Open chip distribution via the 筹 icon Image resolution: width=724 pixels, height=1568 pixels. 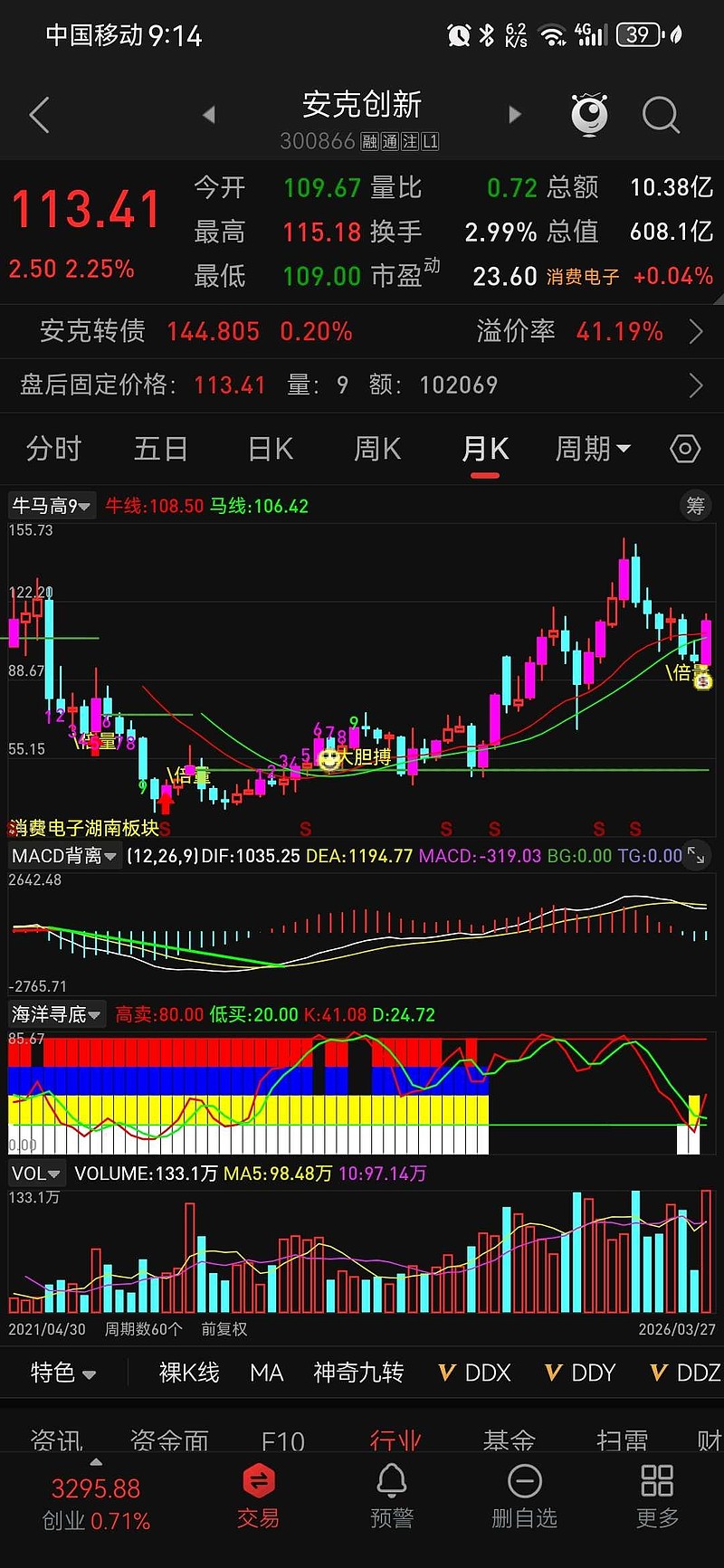695,506
